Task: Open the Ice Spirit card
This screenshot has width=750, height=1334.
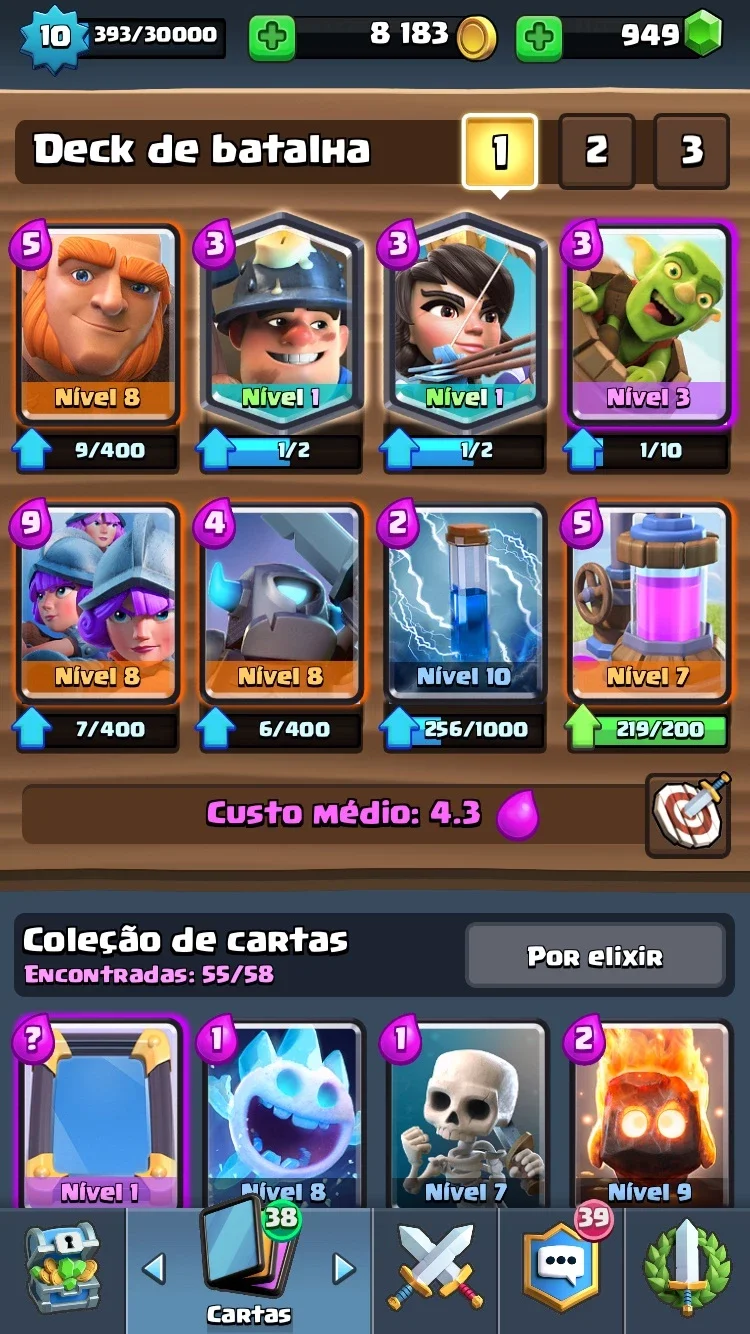Action: (x=281, y=1114)
